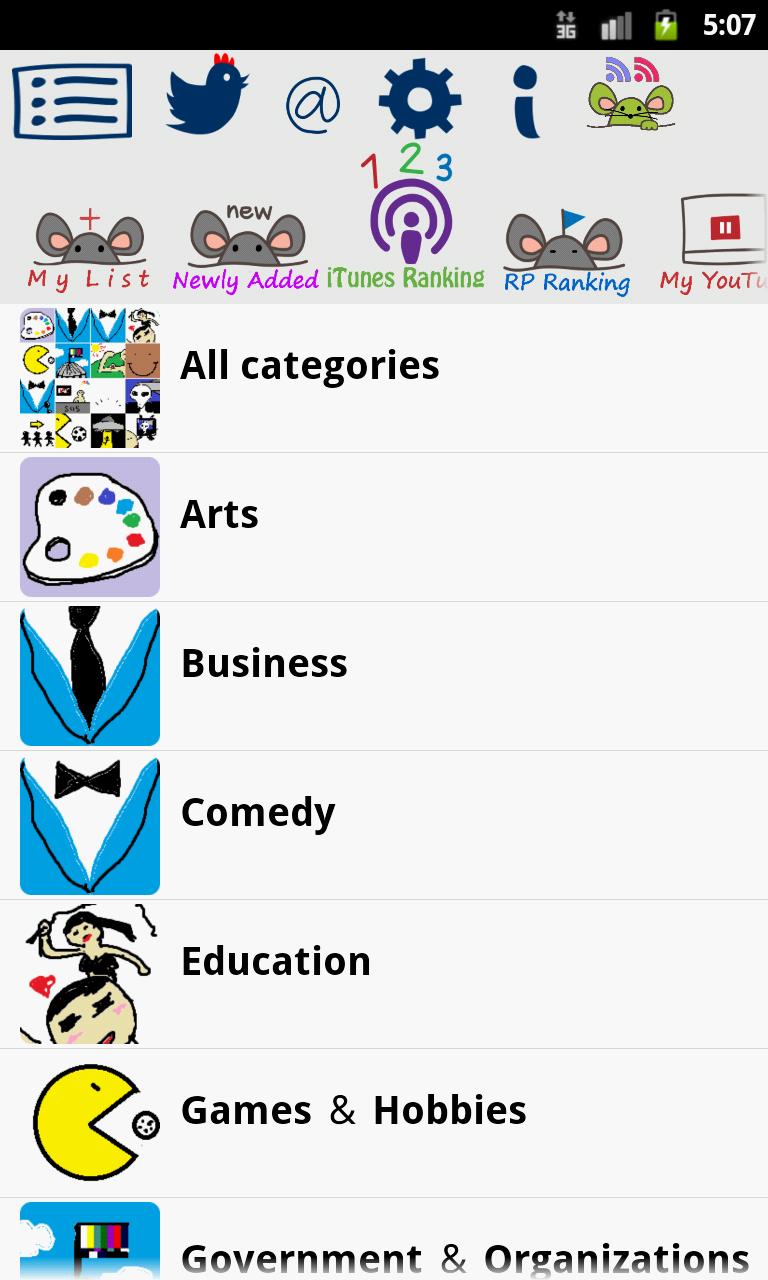Open the list view icon

click(72, 101)
